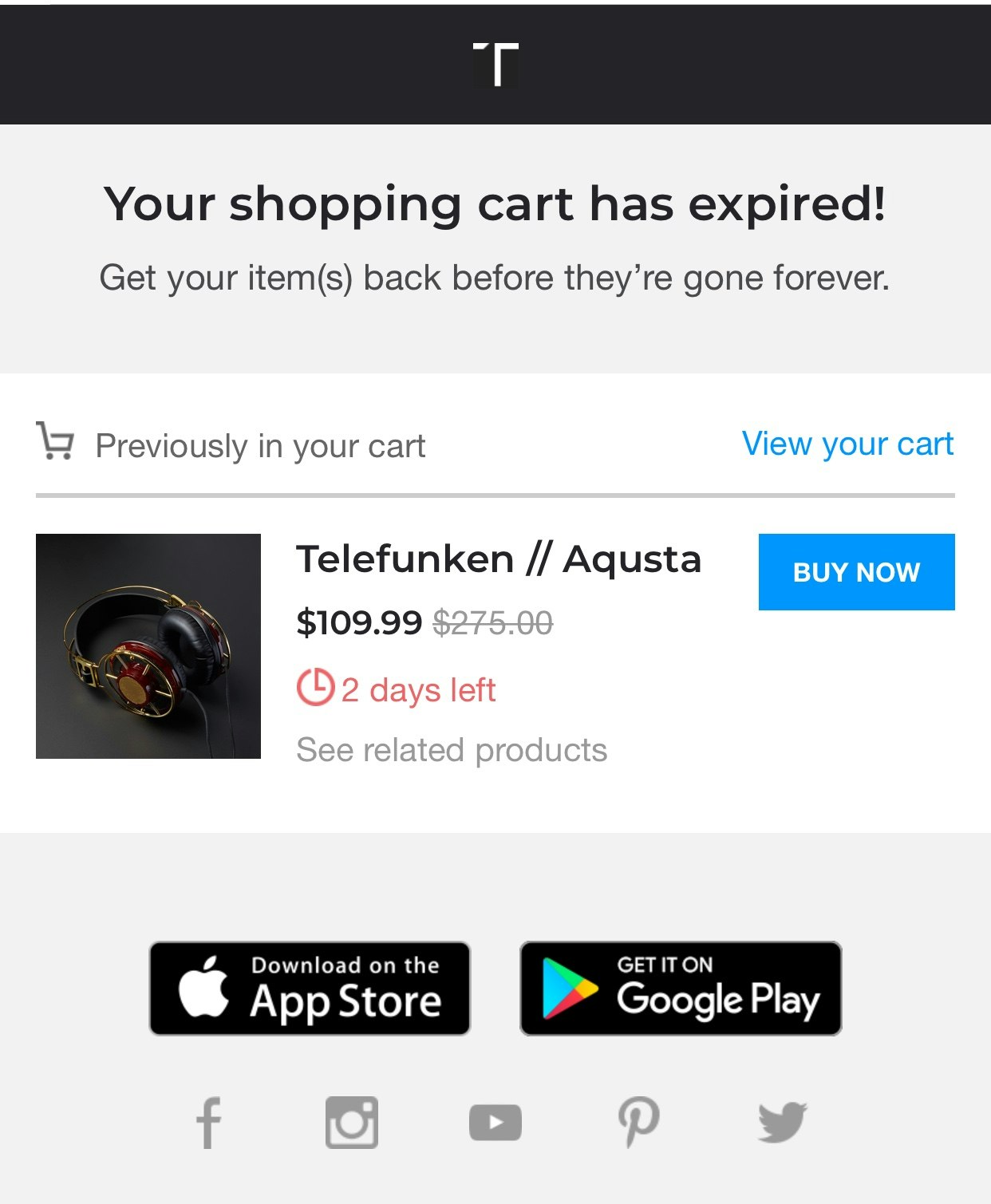
Task: Visit the Facebook page
Action: pos(208,1123)
